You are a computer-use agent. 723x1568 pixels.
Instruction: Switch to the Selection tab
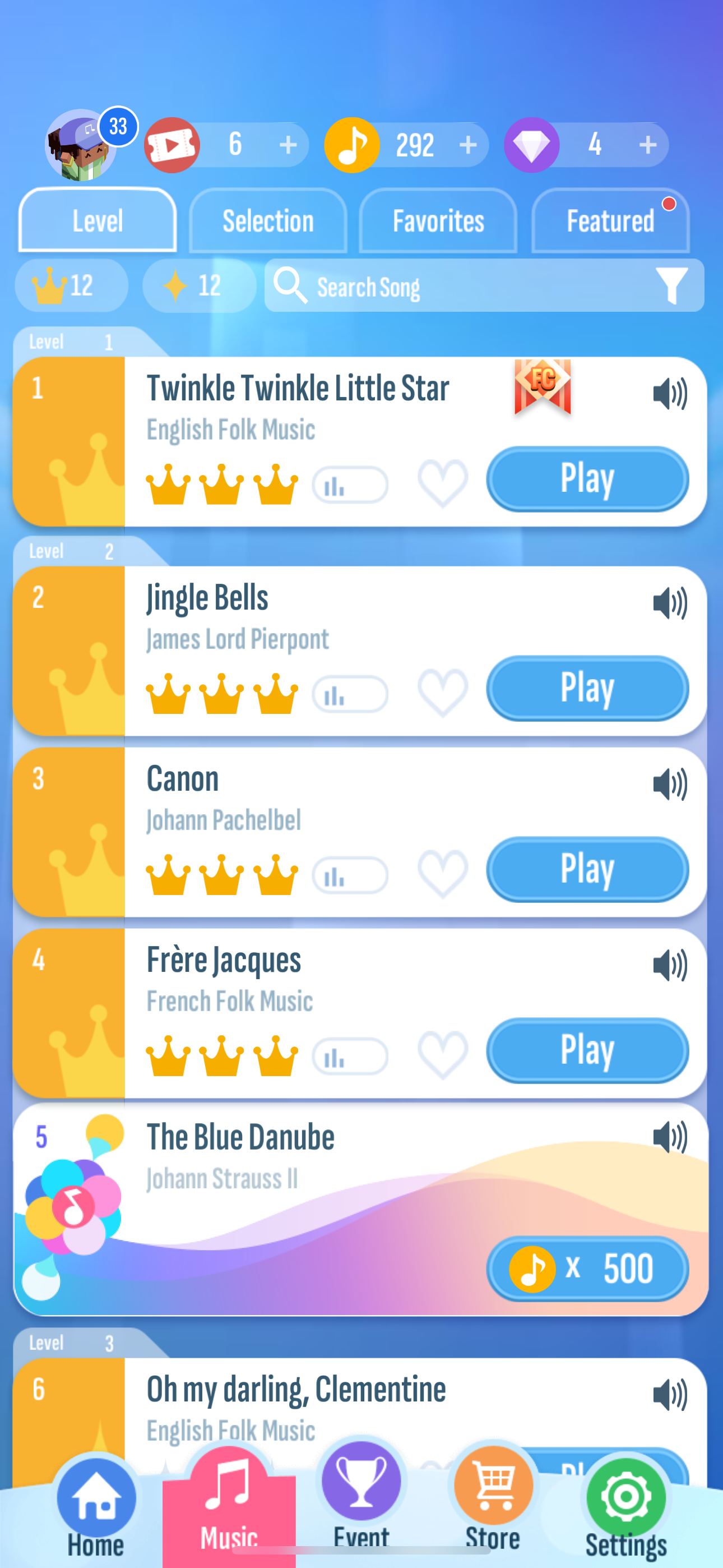point(268,221)
